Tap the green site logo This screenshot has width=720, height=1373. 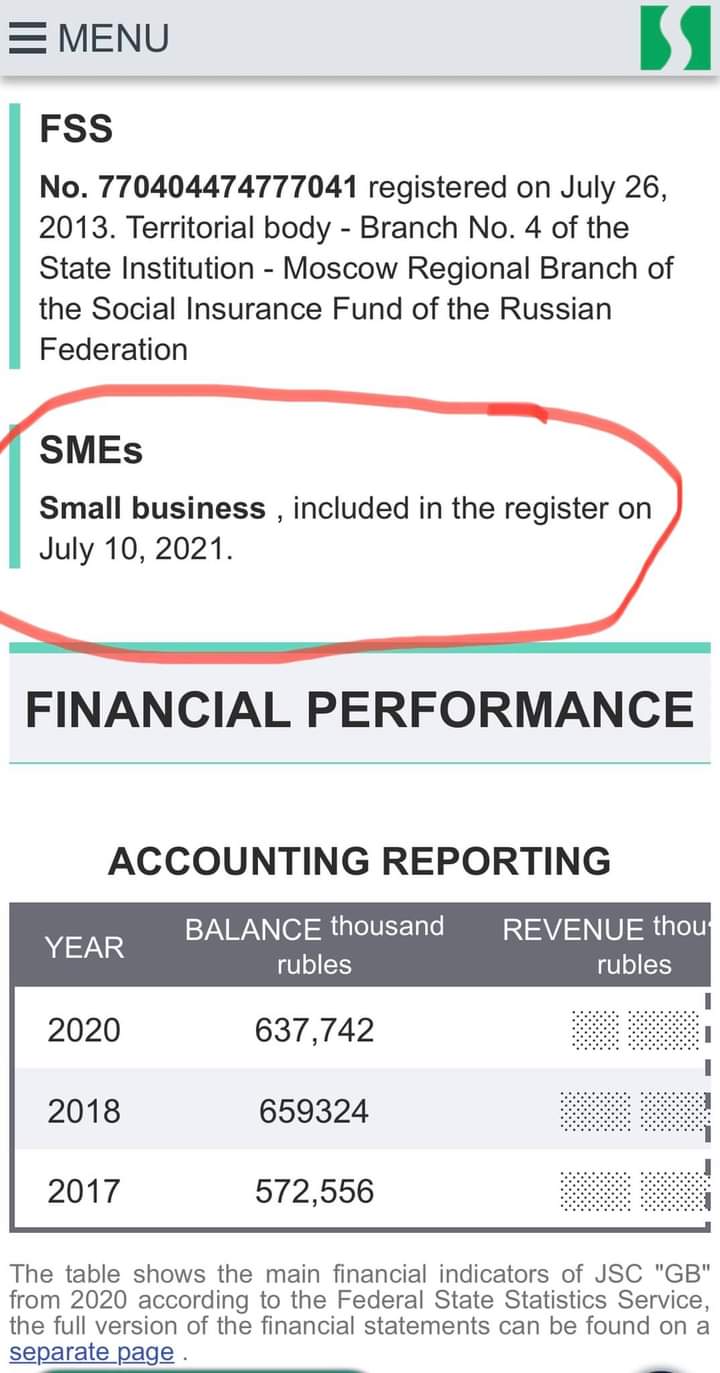coord(675,38)
